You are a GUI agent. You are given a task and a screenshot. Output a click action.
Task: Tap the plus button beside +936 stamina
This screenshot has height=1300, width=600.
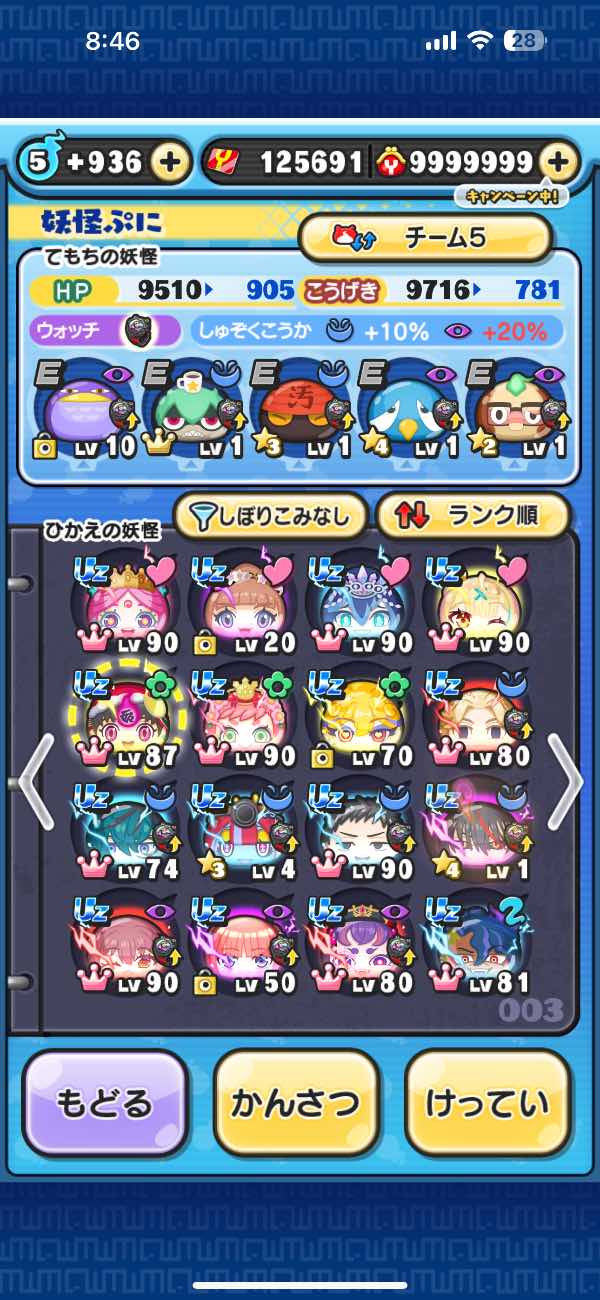point(171,162)
